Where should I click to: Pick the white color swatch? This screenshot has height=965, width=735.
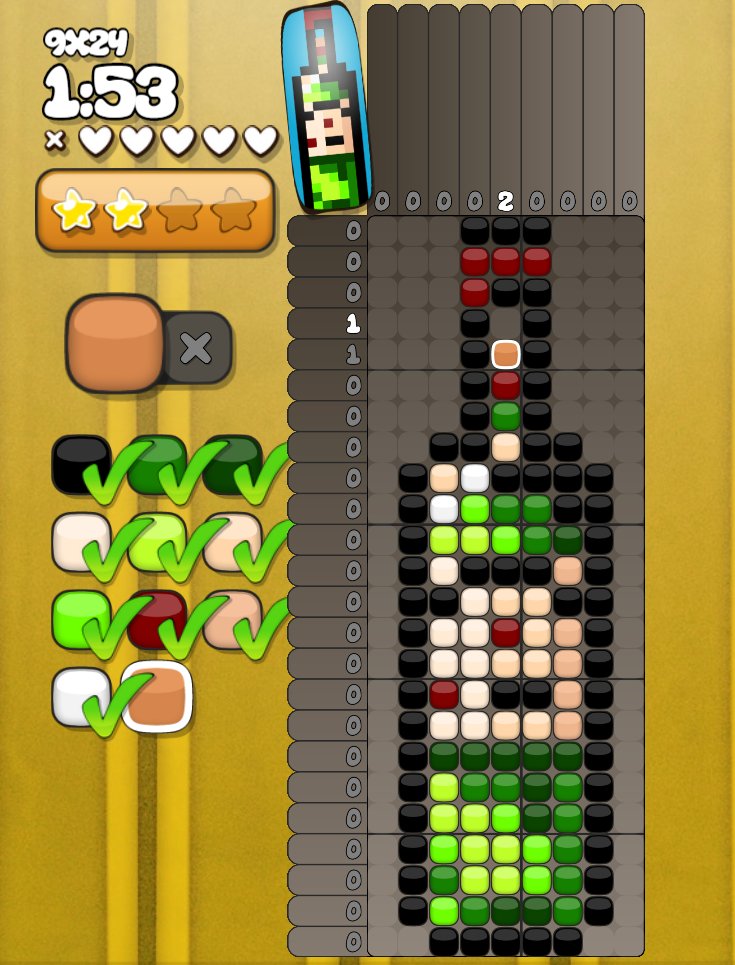tap(80, 696)
